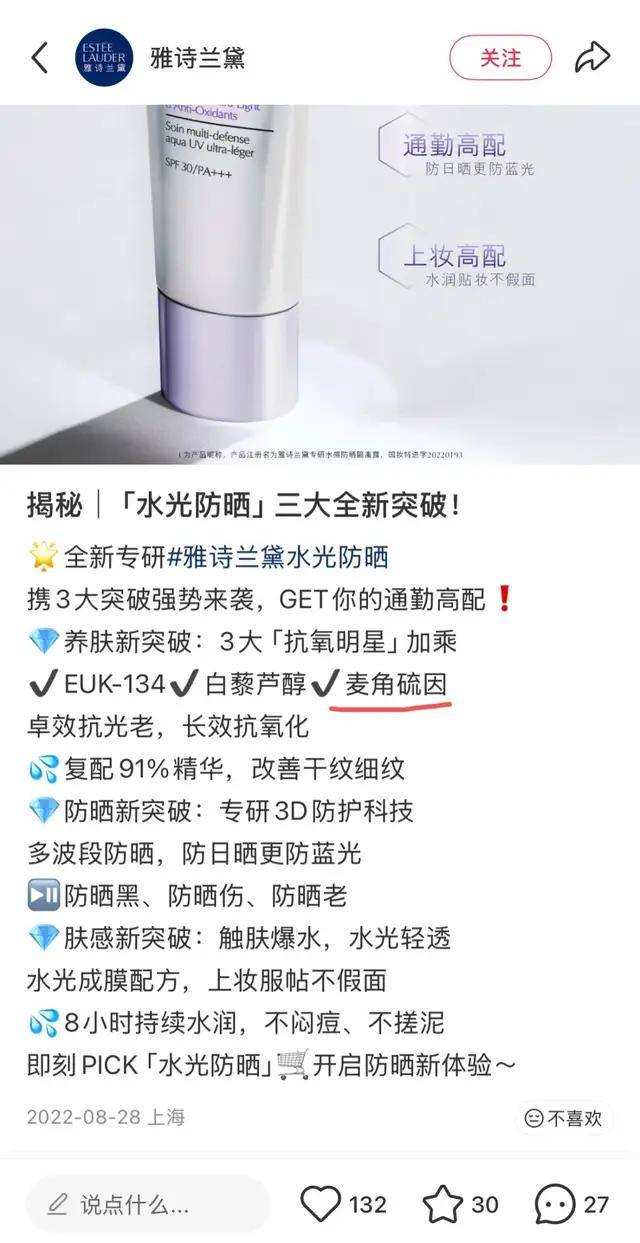Viewport: 640px width, 1243px height.
Task: Open the comments bubble icon
Action: pyautogui.click(x=555, y=1204)
